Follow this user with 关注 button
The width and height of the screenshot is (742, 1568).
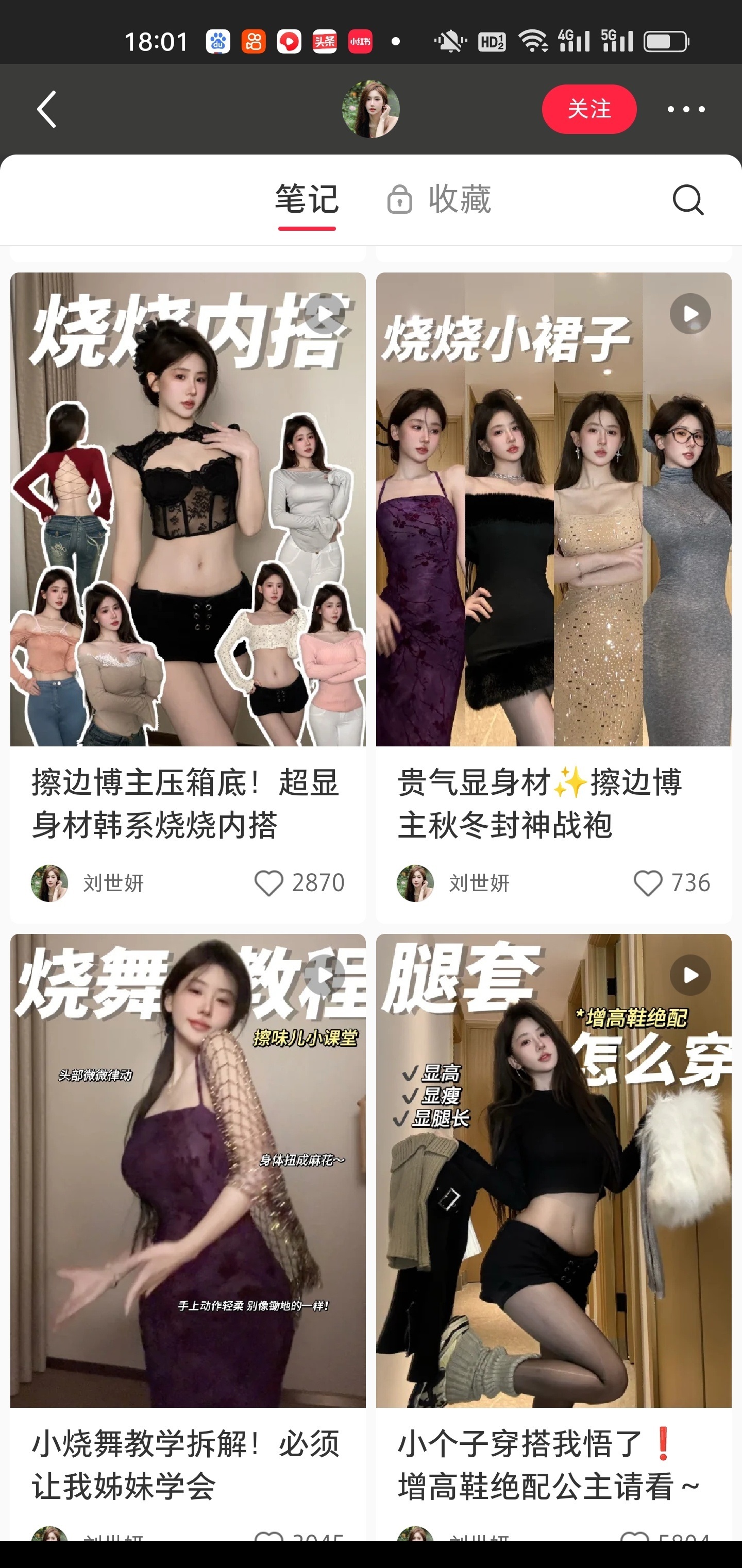pyautogui.click(x=588, y=110)
